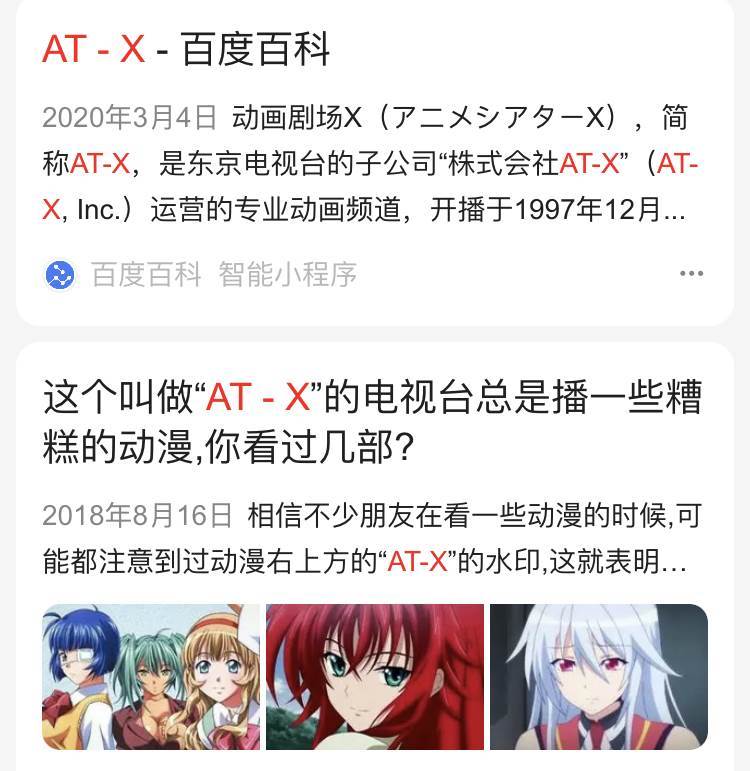View the white-haired anime character thumbnail

(598, 677)
